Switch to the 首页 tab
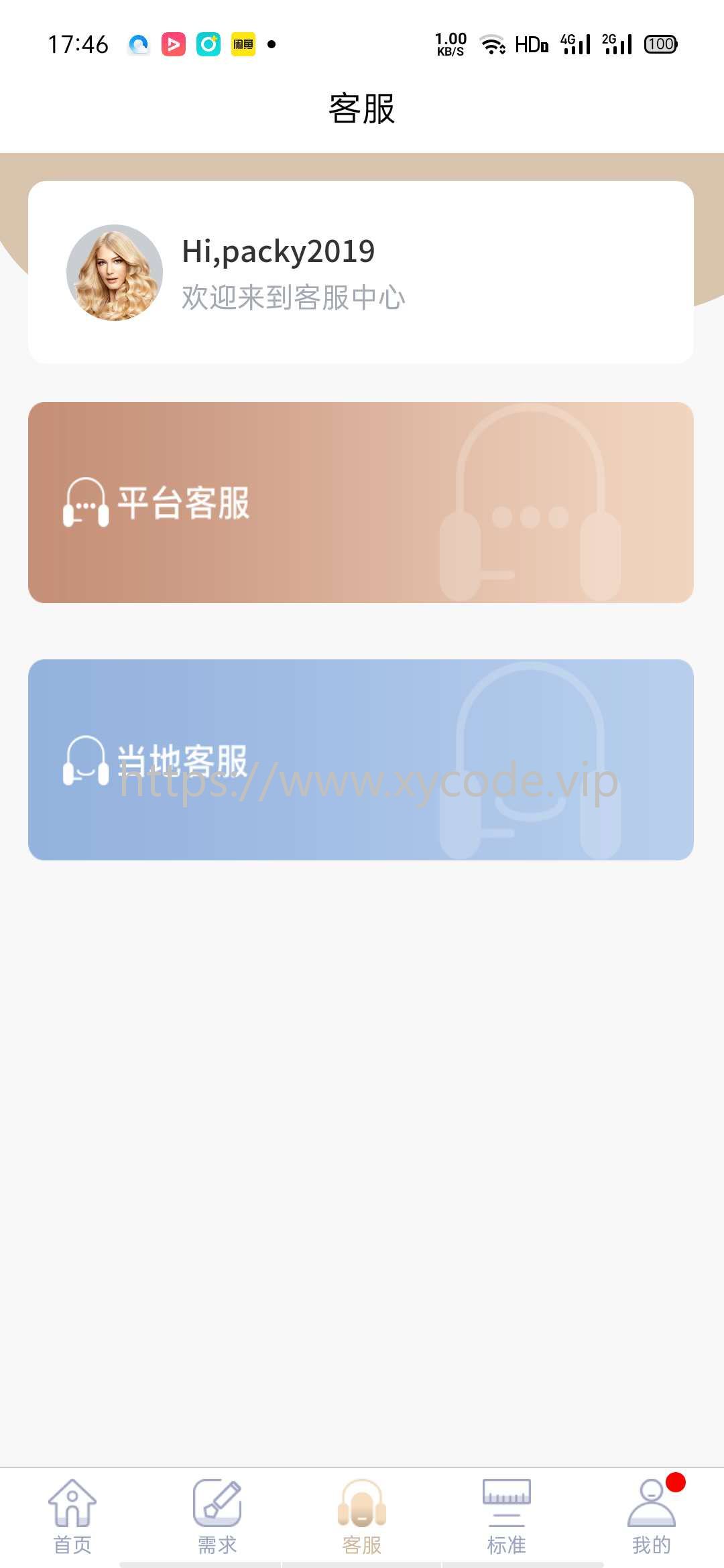The height and width of the screenshot is (1568, 724). (x=72, y=1516)
